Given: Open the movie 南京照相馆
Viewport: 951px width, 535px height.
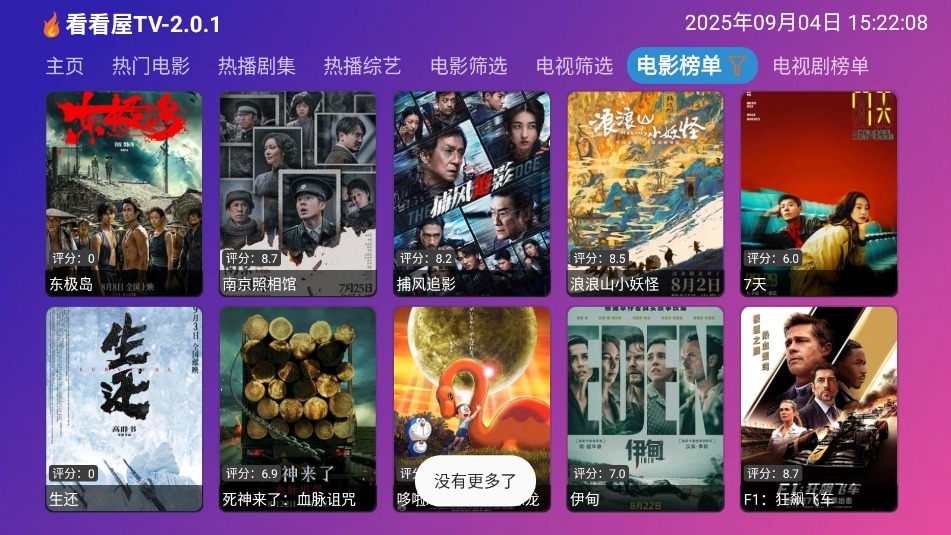Looking at the screenshot, I should pos(298,193).
